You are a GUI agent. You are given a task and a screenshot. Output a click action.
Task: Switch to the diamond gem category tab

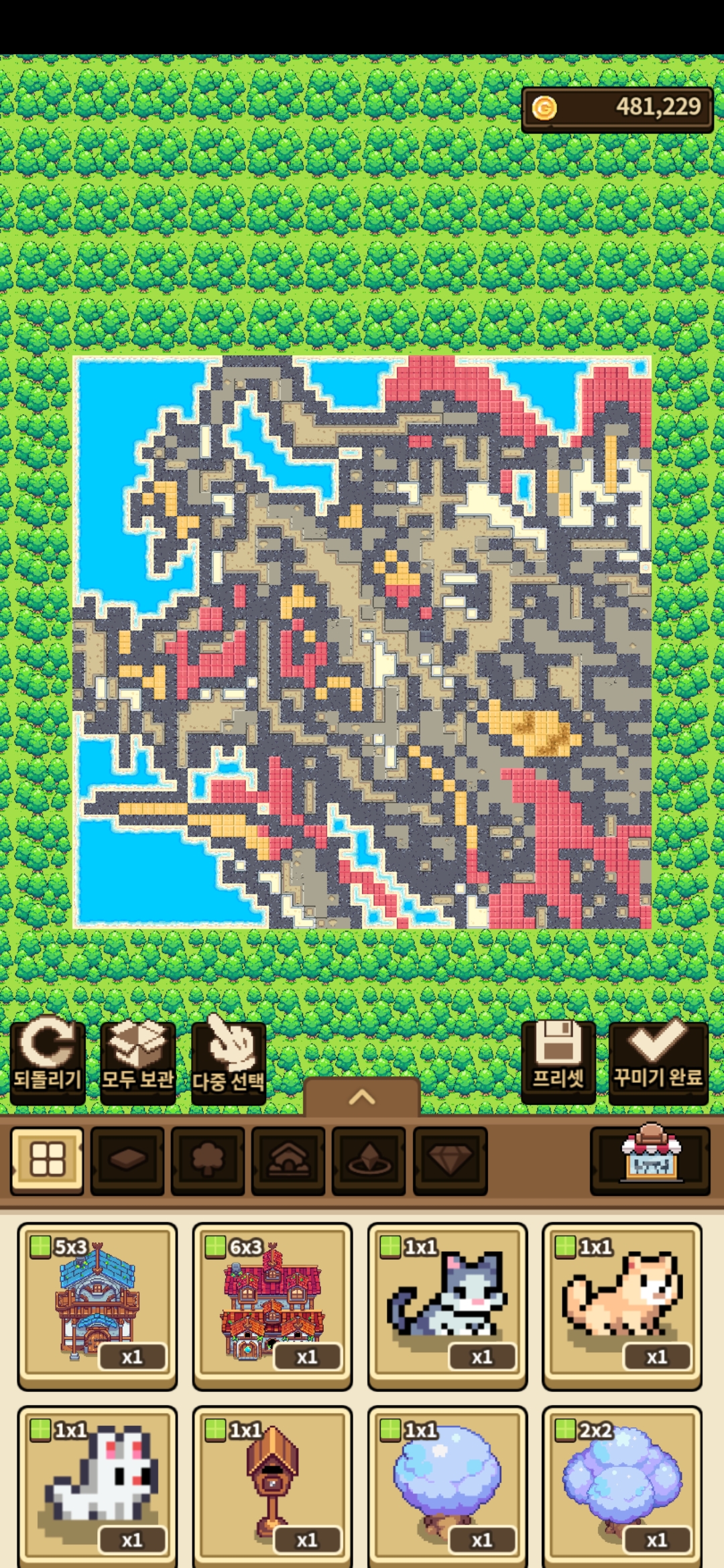(450, 1160)
